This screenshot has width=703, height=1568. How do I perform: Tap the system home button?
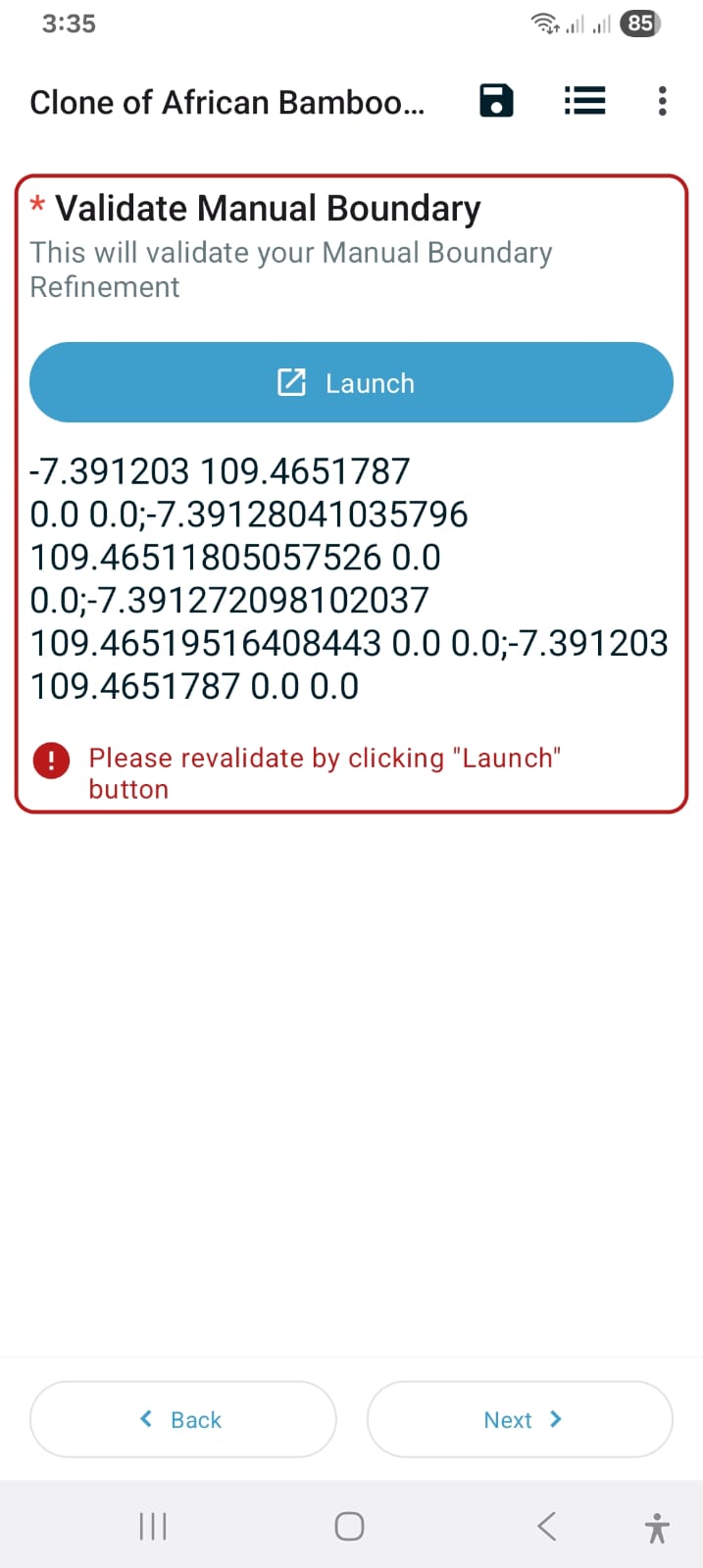(350, 1526)
